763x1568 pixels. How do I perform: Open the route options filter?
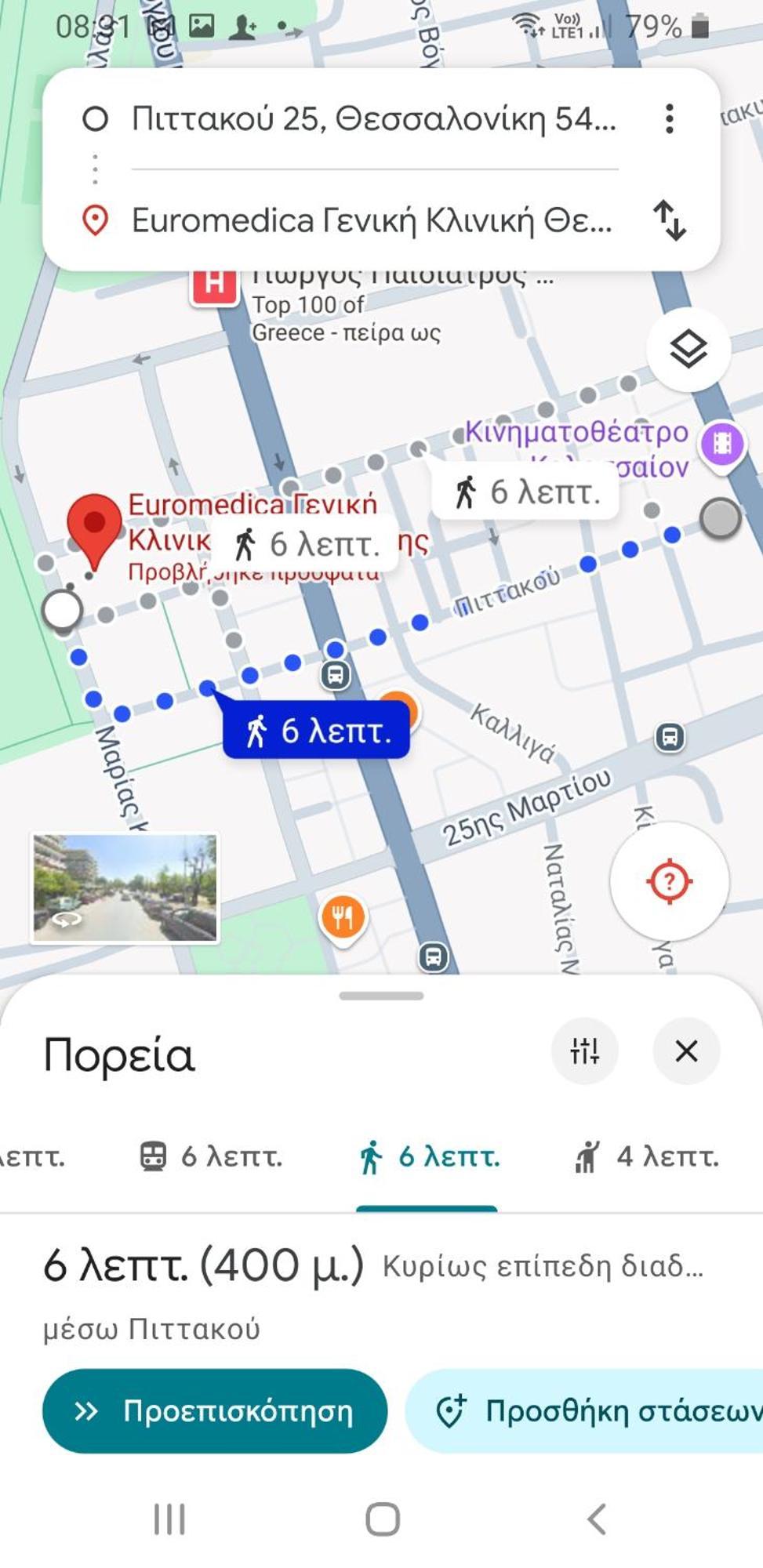point(584,1051)
